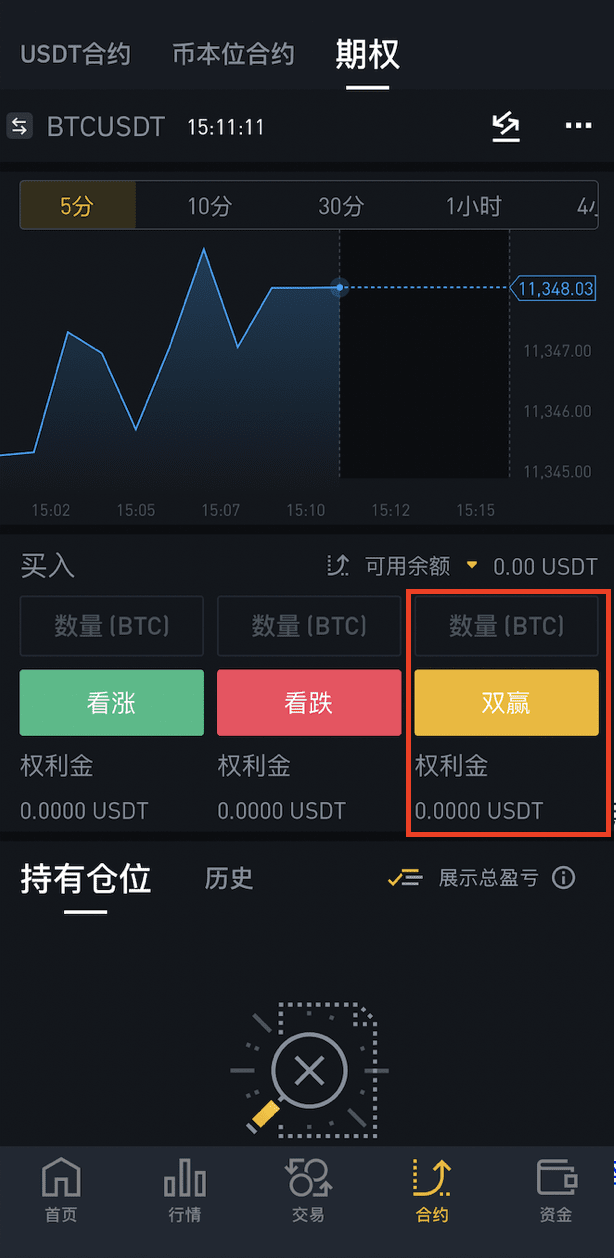Select the 1小时 time interval
Viewport: 616px width, 1258px height.
point(473,207)
